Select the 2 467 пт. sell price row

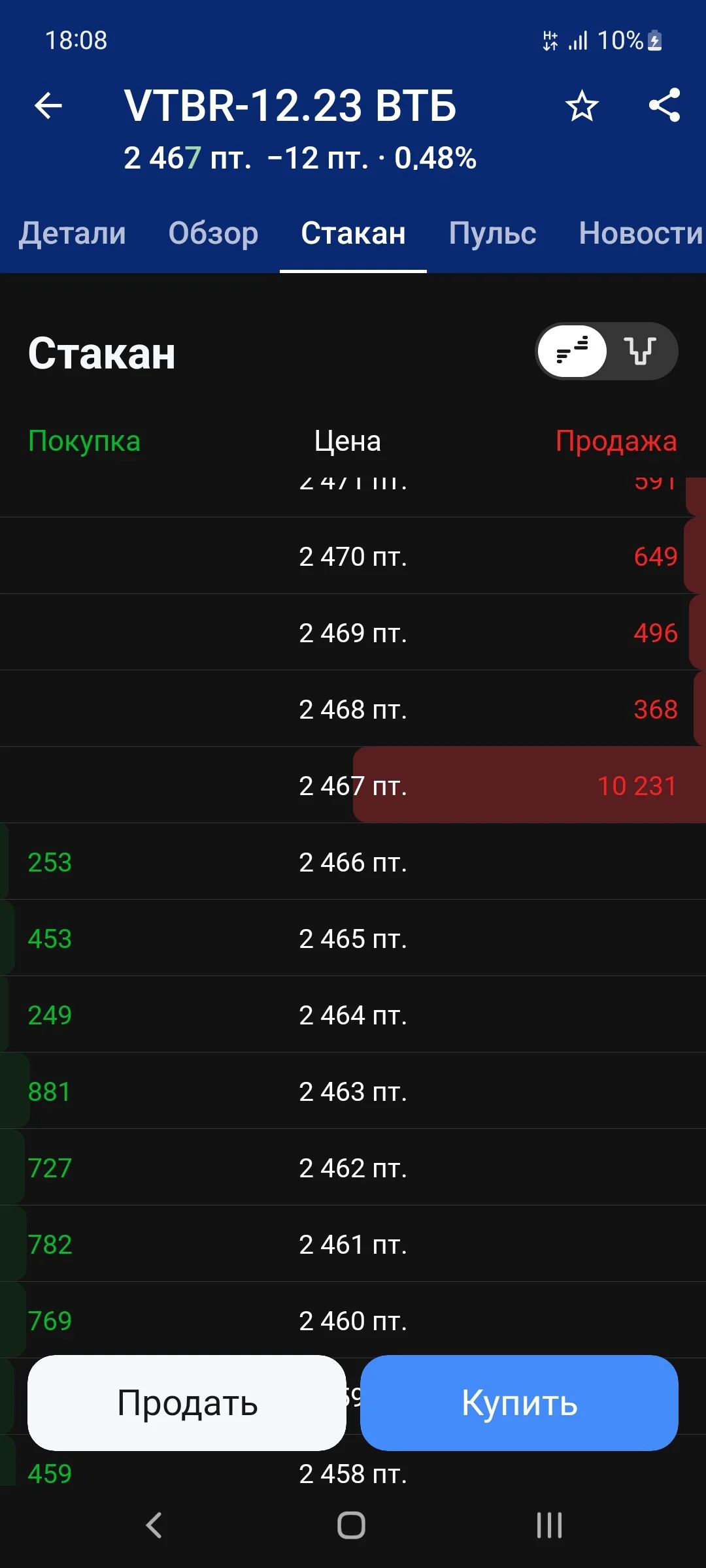353,785
